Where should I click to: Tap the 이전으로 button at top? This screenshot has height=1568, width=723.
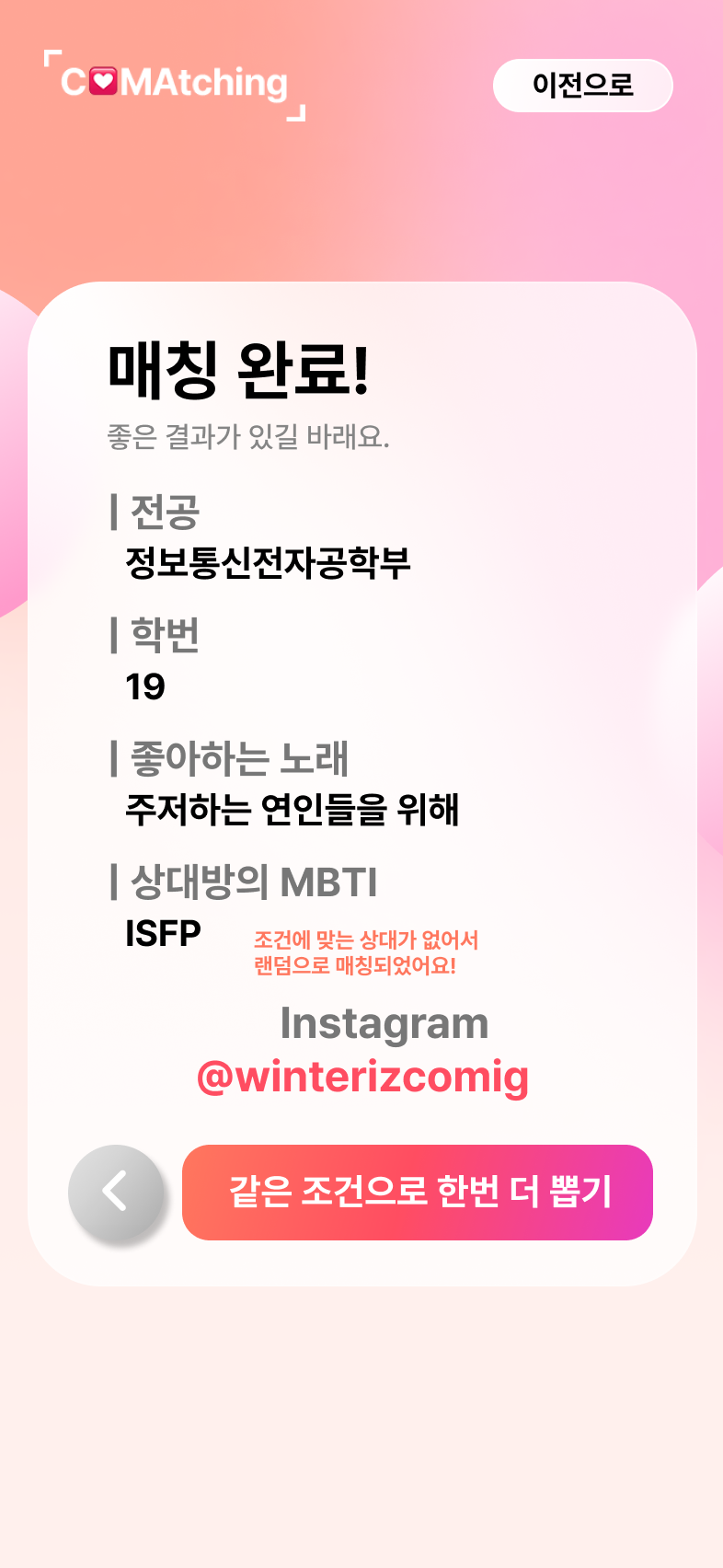(582, 86)
